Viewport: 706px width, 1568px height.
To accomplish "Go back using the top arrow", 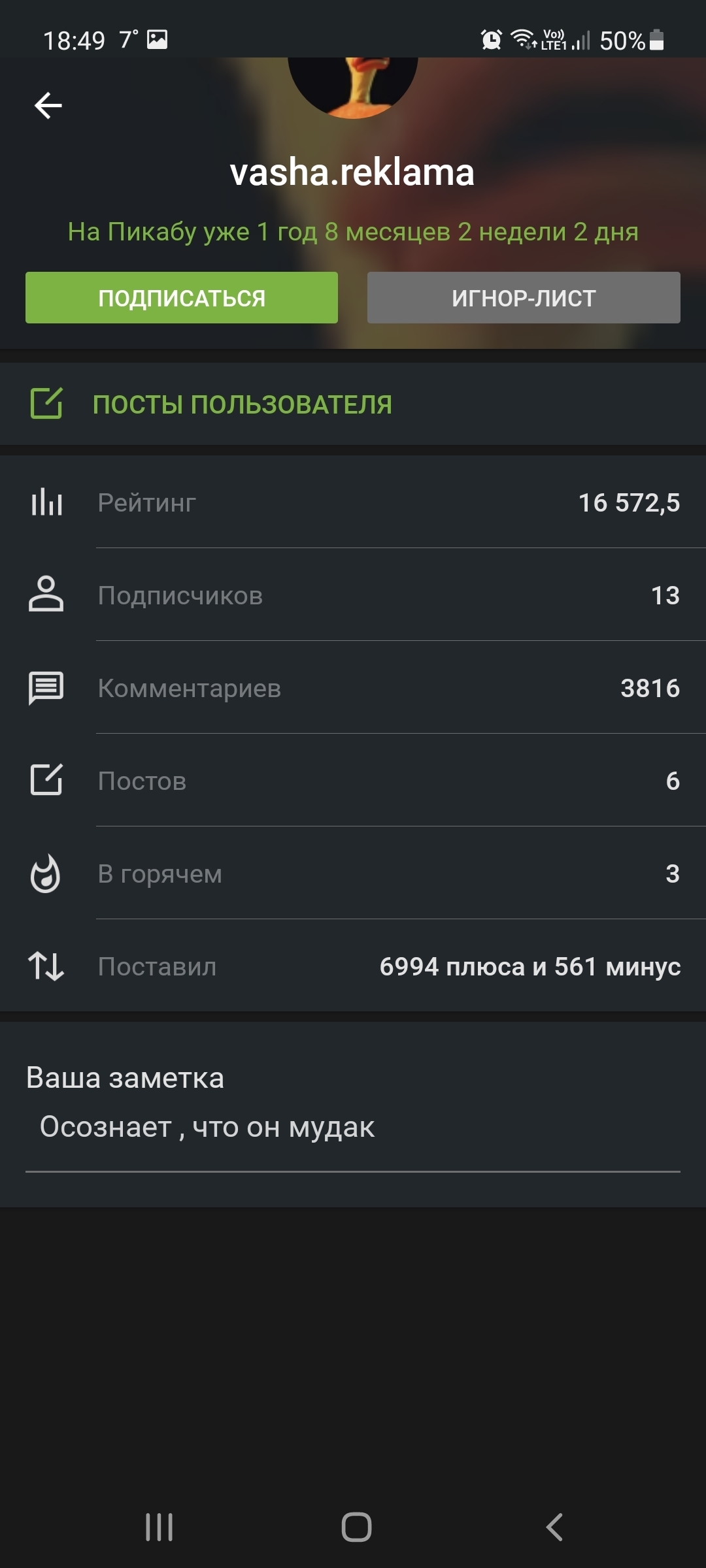I will [x=48, y=105].
